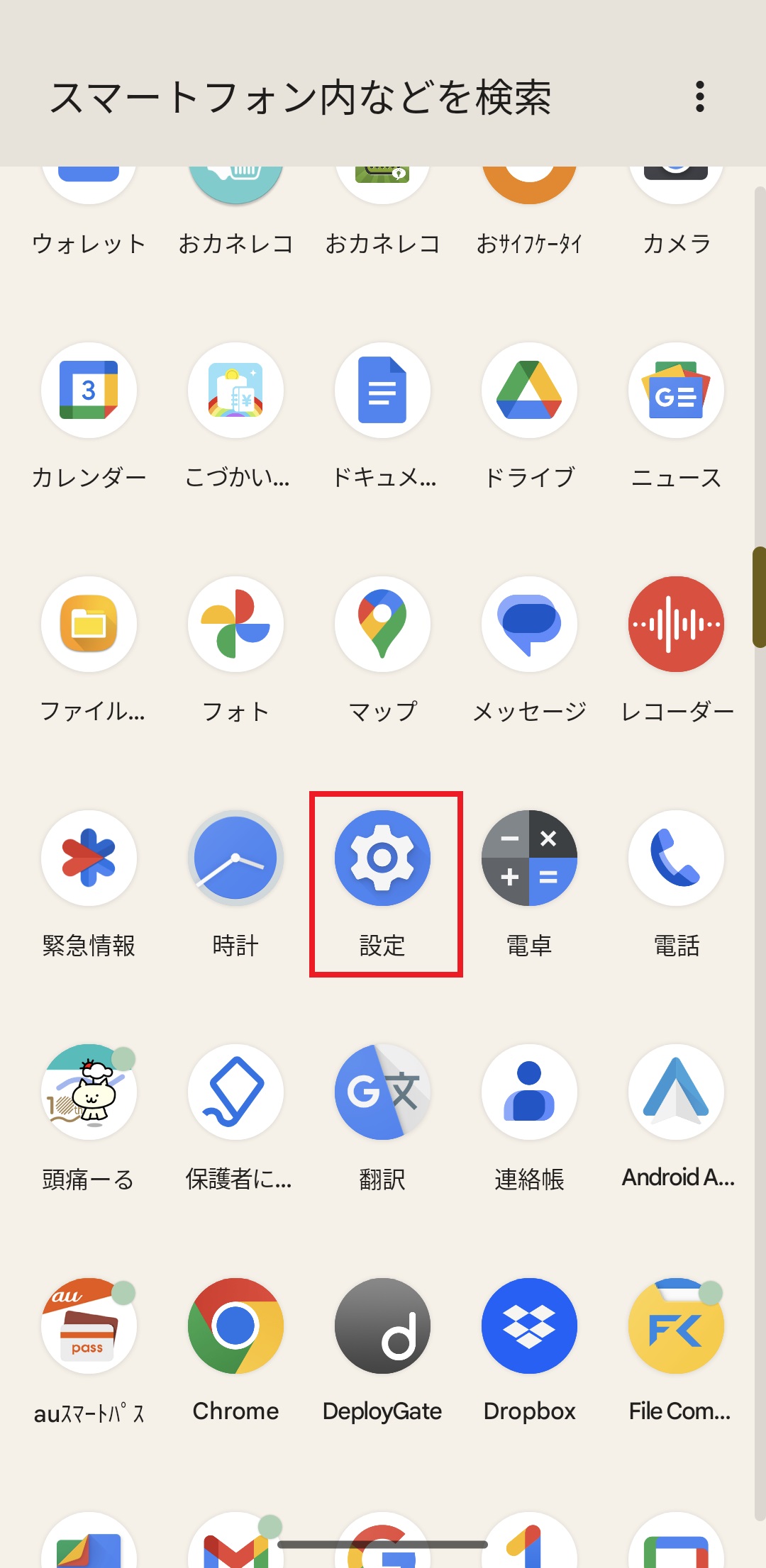Open the three-dot overflow menu
Viewport: 766px width, 1568px height.
[x=699, y=96]
